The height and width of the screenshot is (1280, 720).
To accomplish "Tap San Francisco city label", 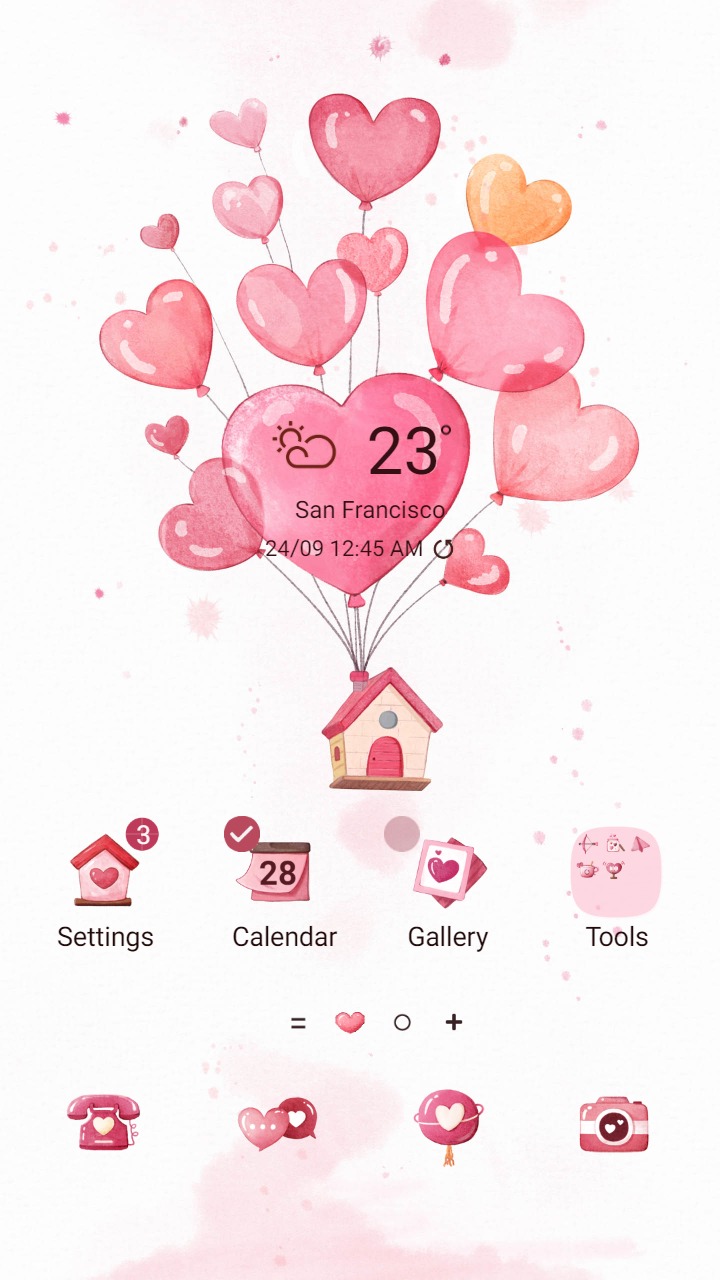I will click(x=370, y=509).
